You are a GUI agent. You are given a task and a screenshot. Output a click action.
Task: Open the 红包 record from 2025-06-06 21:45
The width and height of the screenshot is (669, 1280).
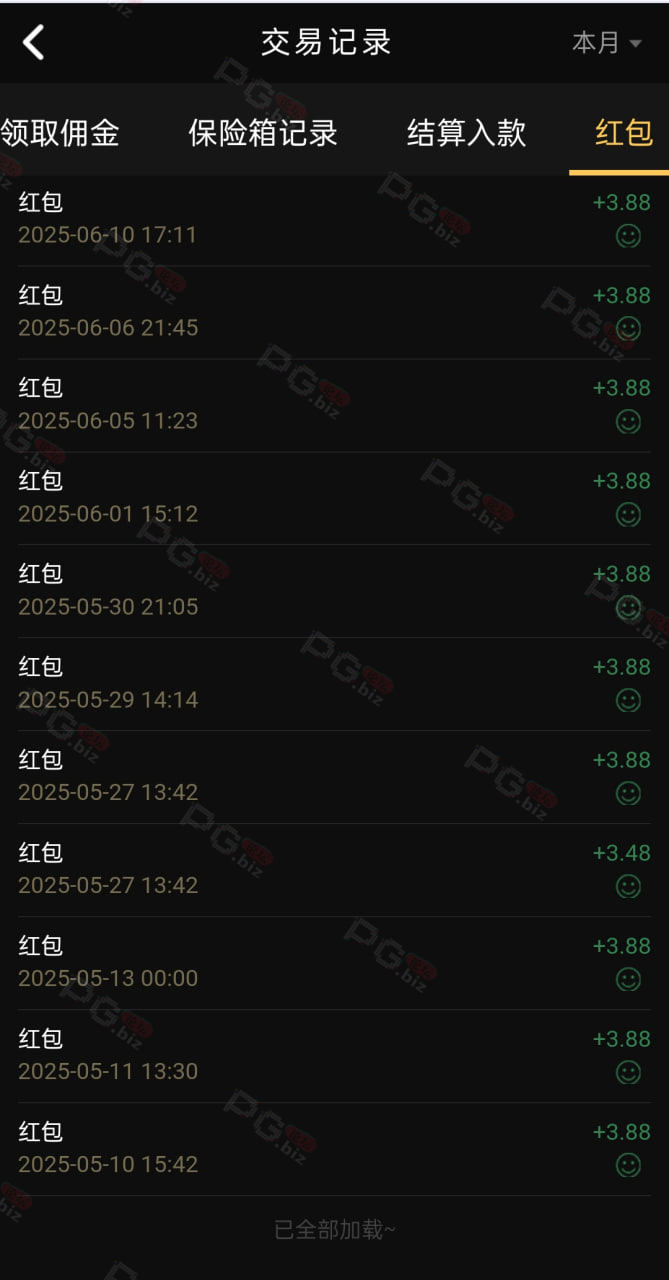(334, 313)
